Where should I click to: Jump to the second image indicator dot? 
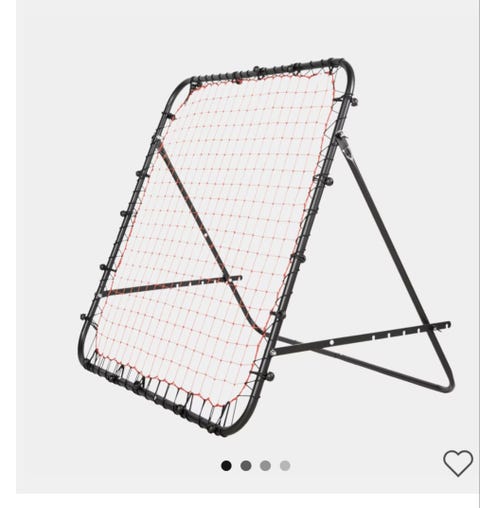click(x=246, y=466)
